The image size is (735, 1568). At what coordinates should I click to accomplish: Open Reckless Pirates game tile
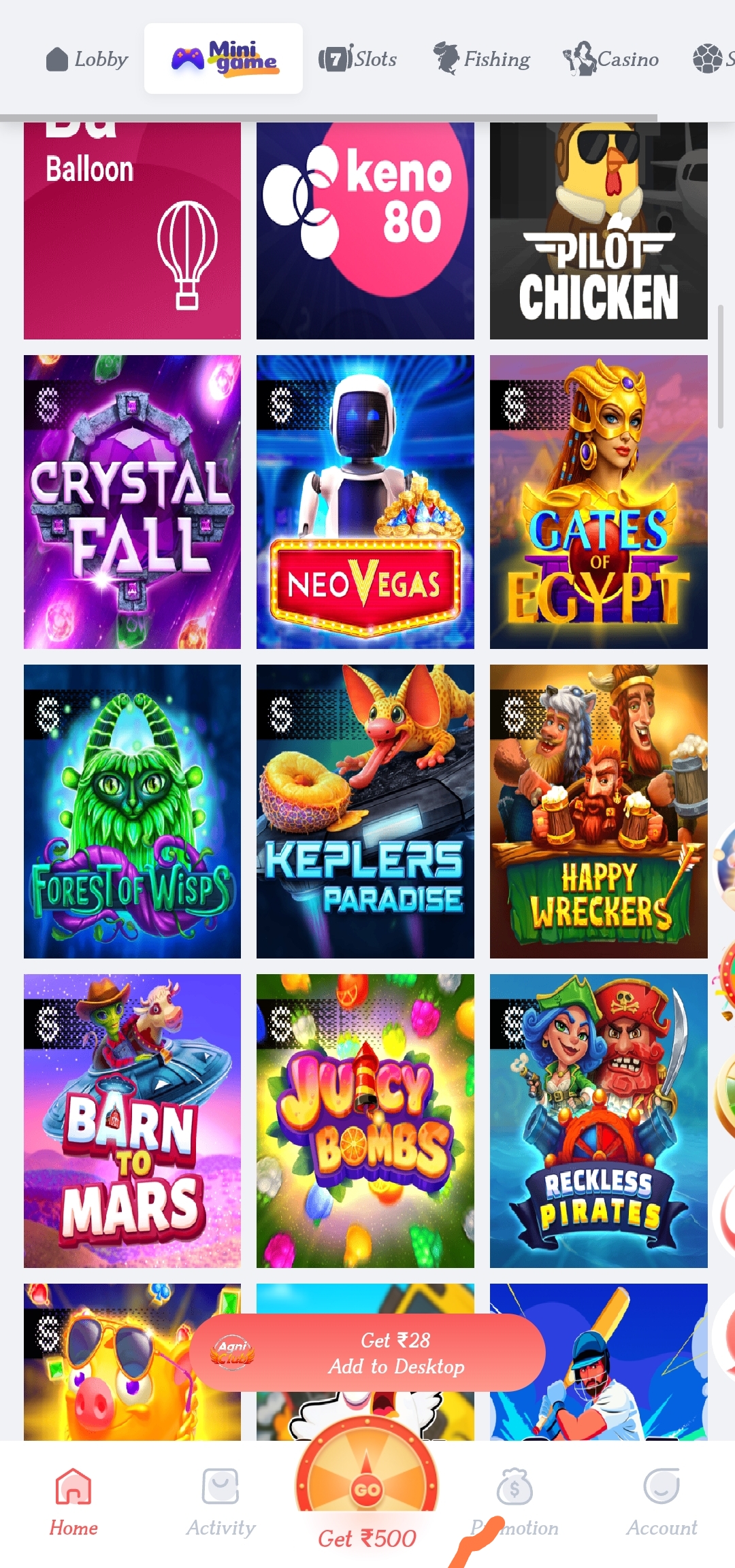[x=599, y=1121]
